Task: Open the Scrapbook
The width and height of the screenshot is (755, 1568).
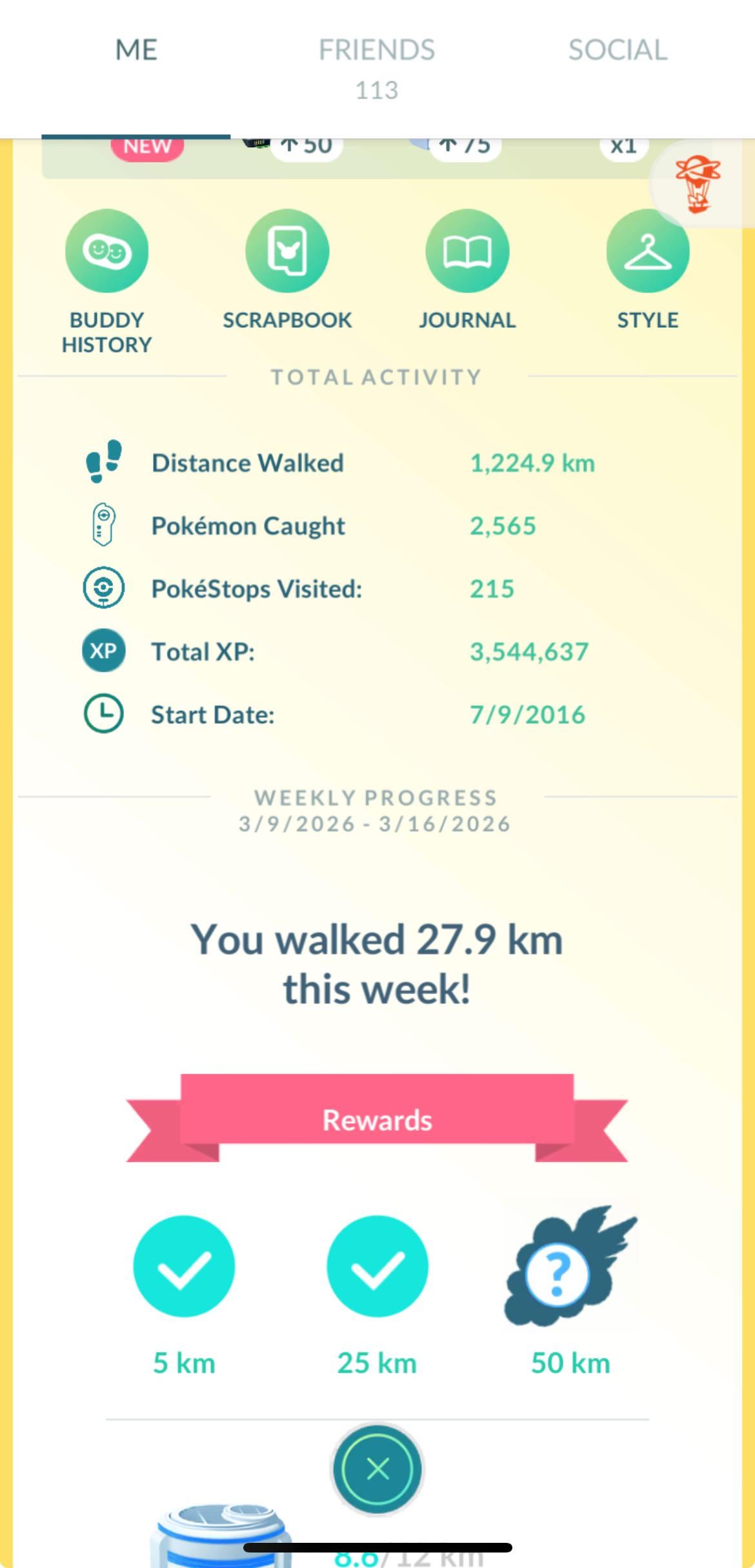Action: (x=287, y=251)
